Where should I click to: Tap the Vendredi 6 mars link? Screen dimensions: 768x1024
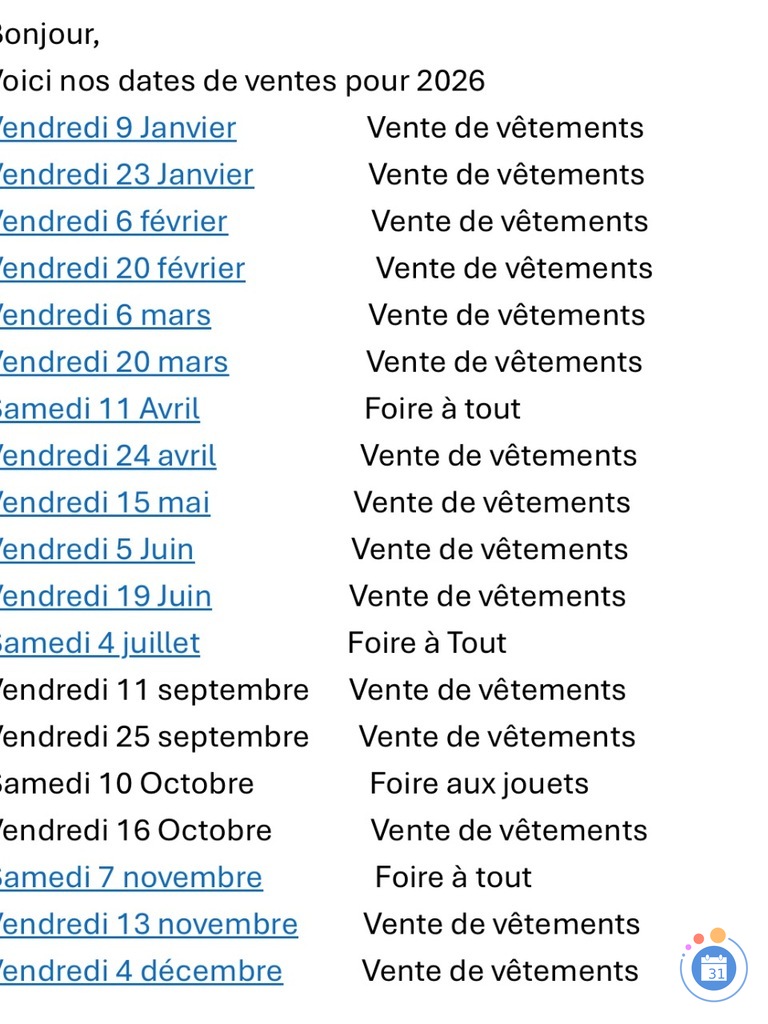coord(103,316)
